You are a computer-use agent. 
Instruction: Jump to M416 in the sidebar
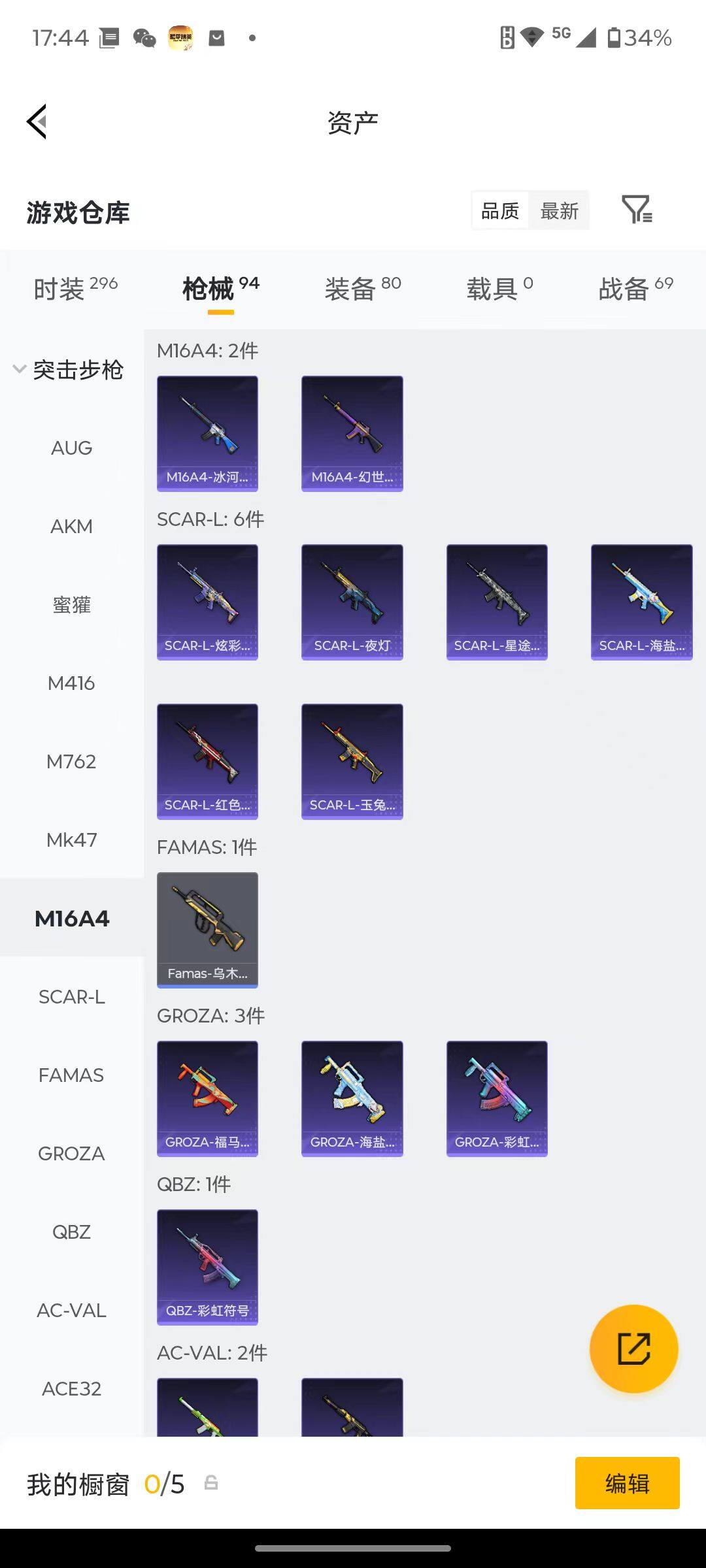[x=71, y=683]
